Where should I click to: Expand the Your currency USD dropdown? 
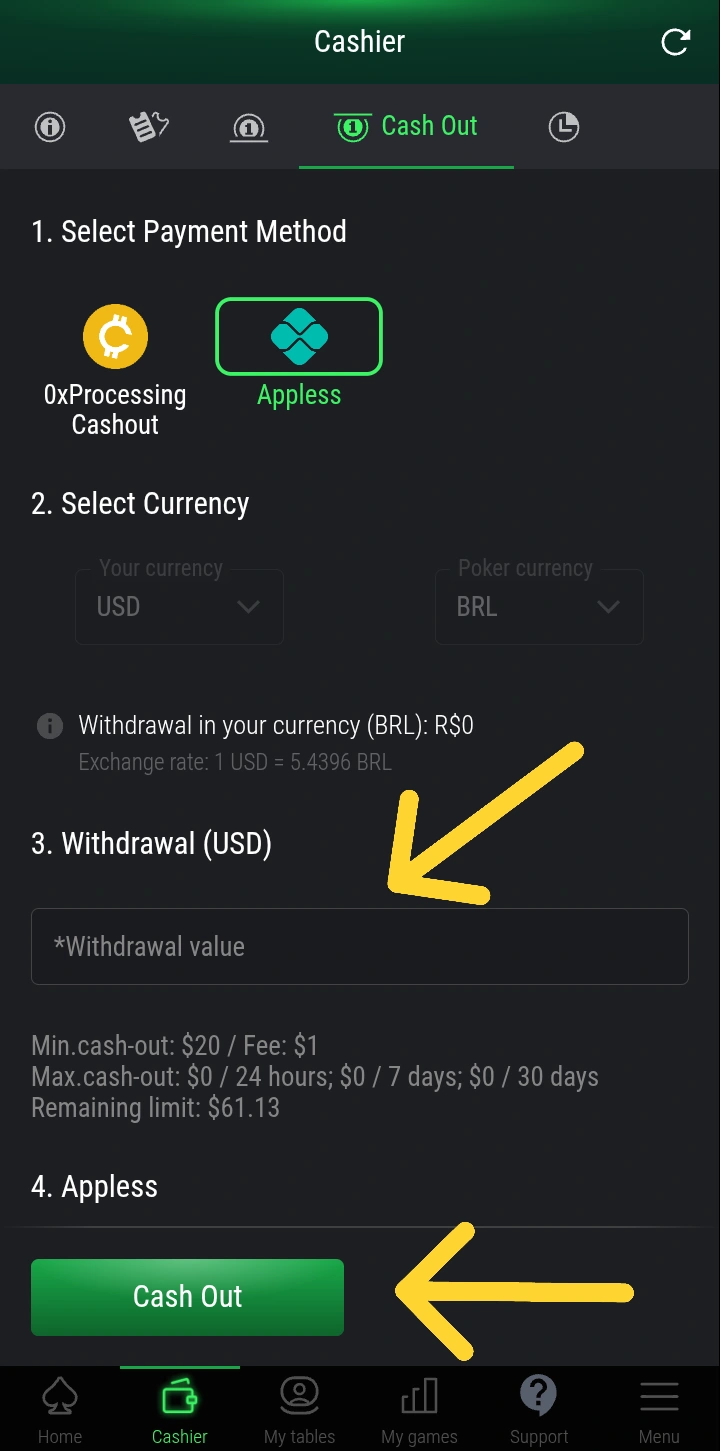click(179, 607)
